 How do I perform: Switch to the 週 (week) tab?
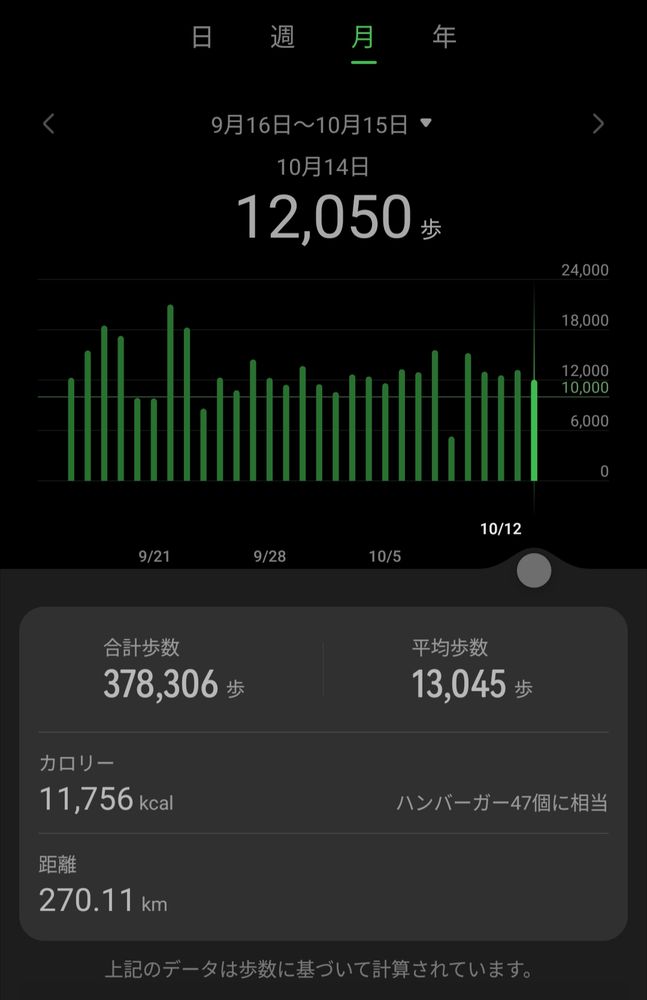coord(282,38)
